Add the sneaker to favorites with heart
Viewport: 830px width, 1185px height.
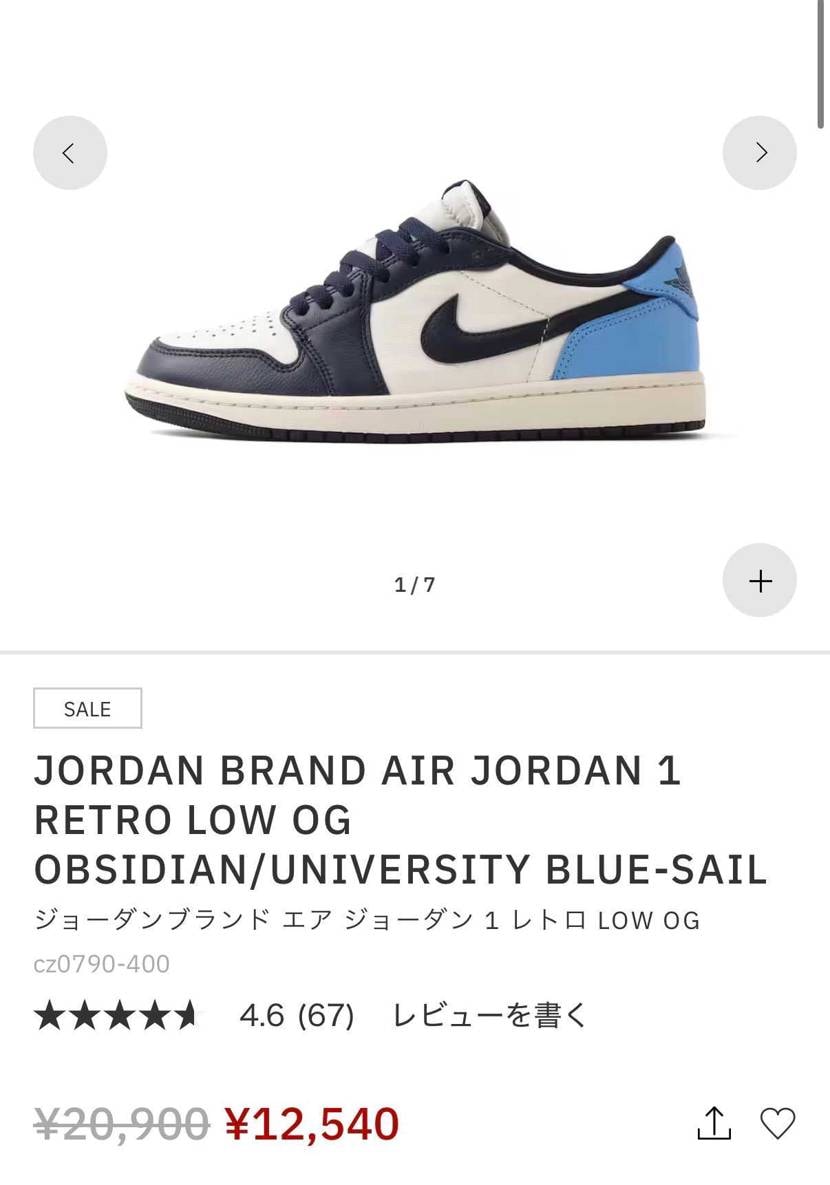click(778, 1124)
